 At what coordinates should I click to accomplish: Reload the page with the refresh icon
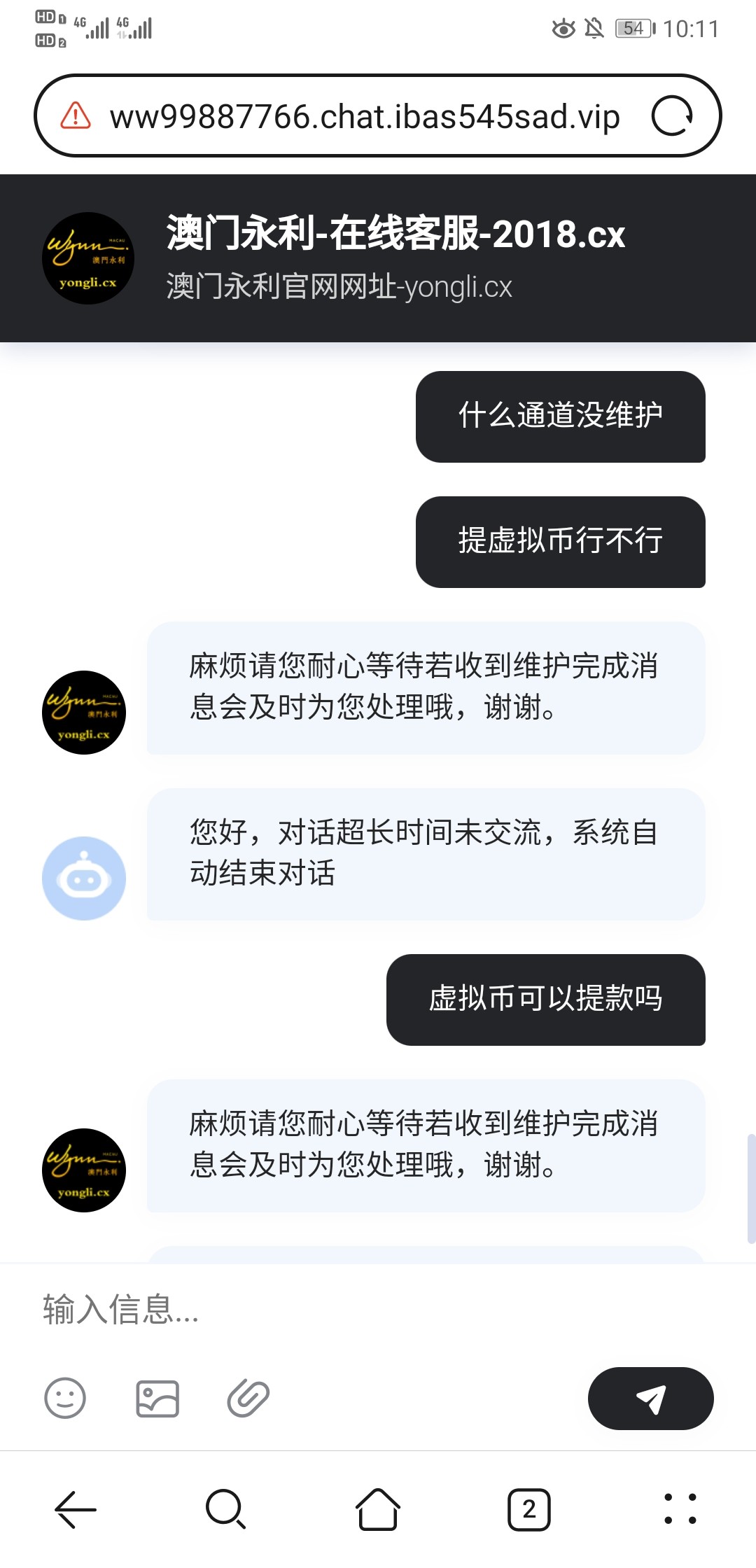point(672,115)
